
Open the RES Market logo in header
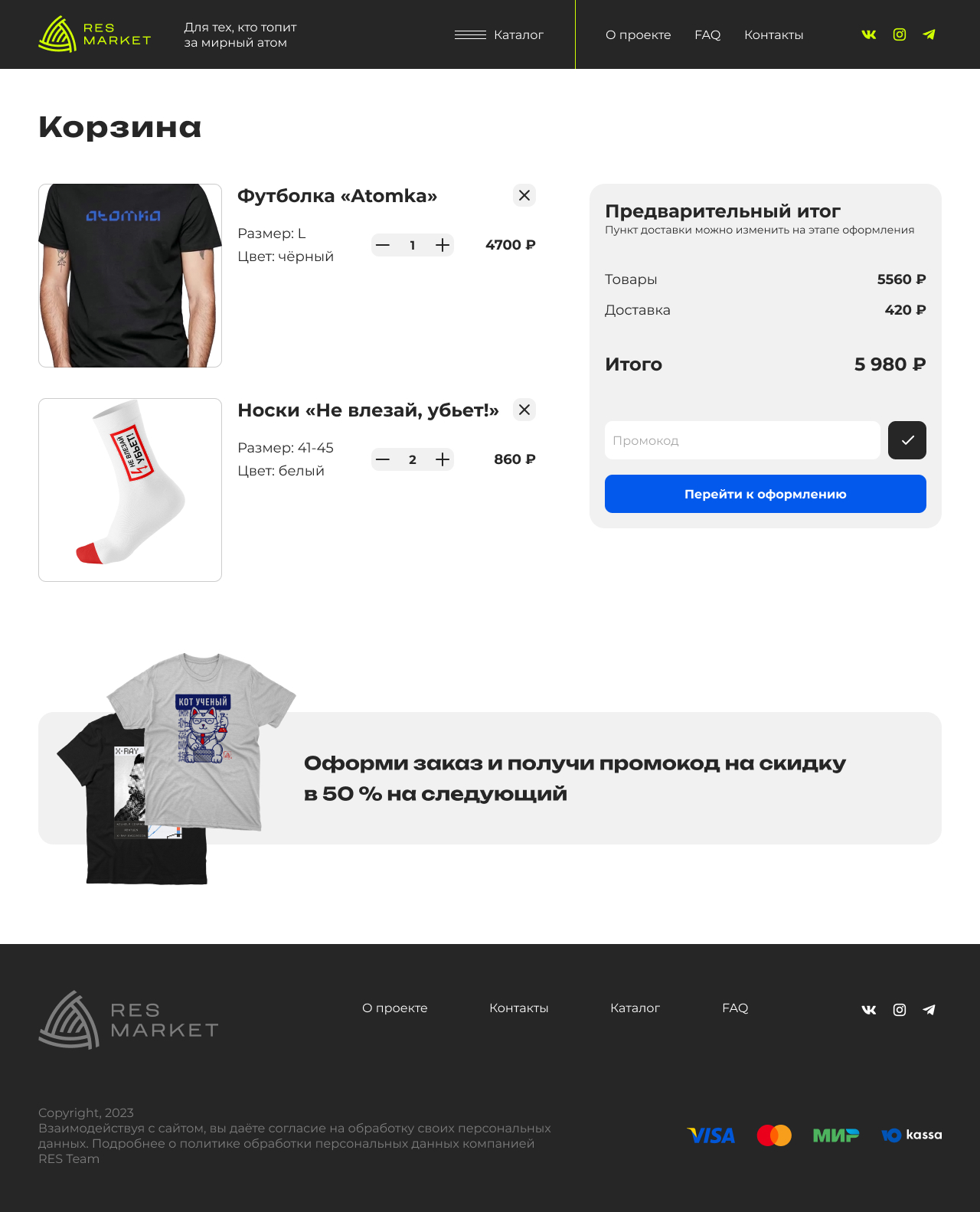point(95,34)
